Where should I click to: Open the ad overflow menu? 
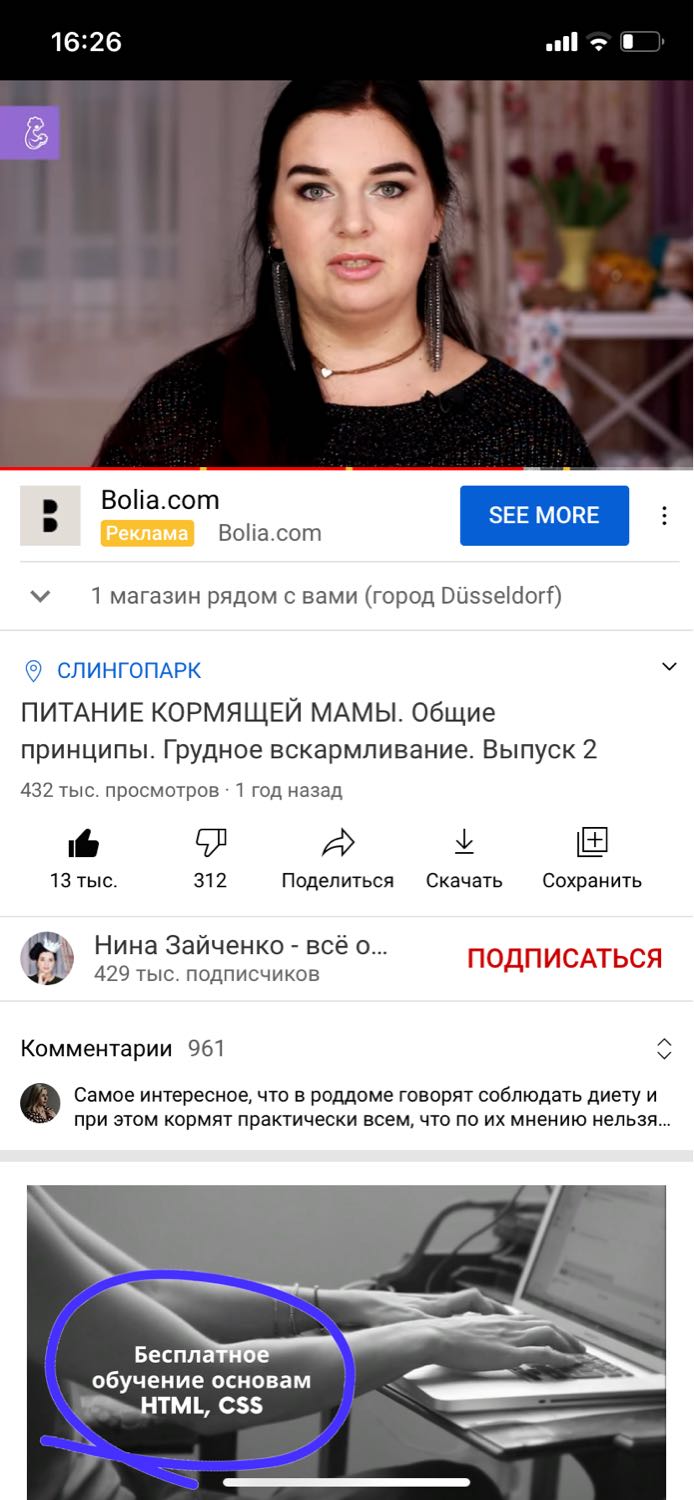click(664, 516)
